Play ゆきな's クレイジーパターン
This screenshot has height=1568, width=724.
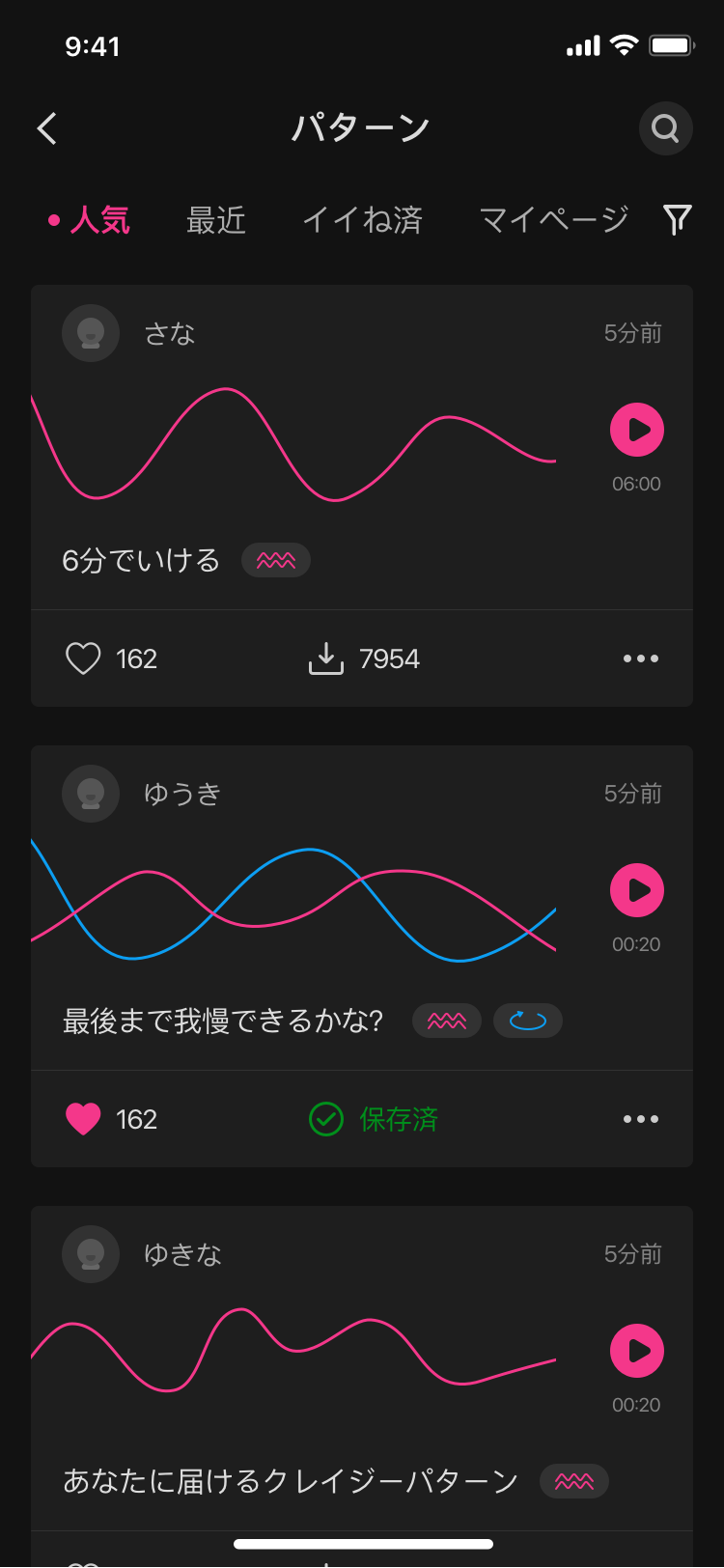coord(637,1352)
